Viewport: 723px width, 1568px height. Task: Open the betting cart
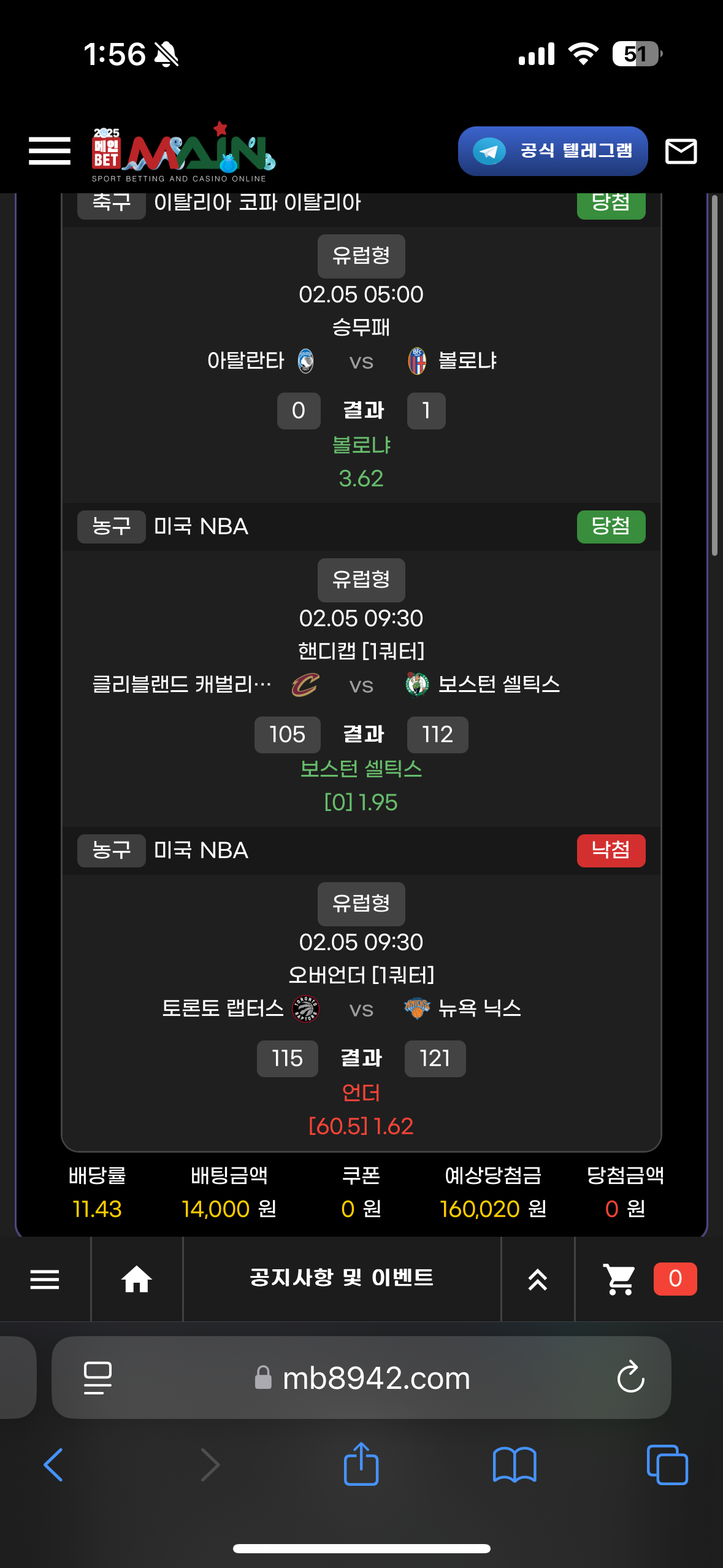click(x=619, y=1279)
